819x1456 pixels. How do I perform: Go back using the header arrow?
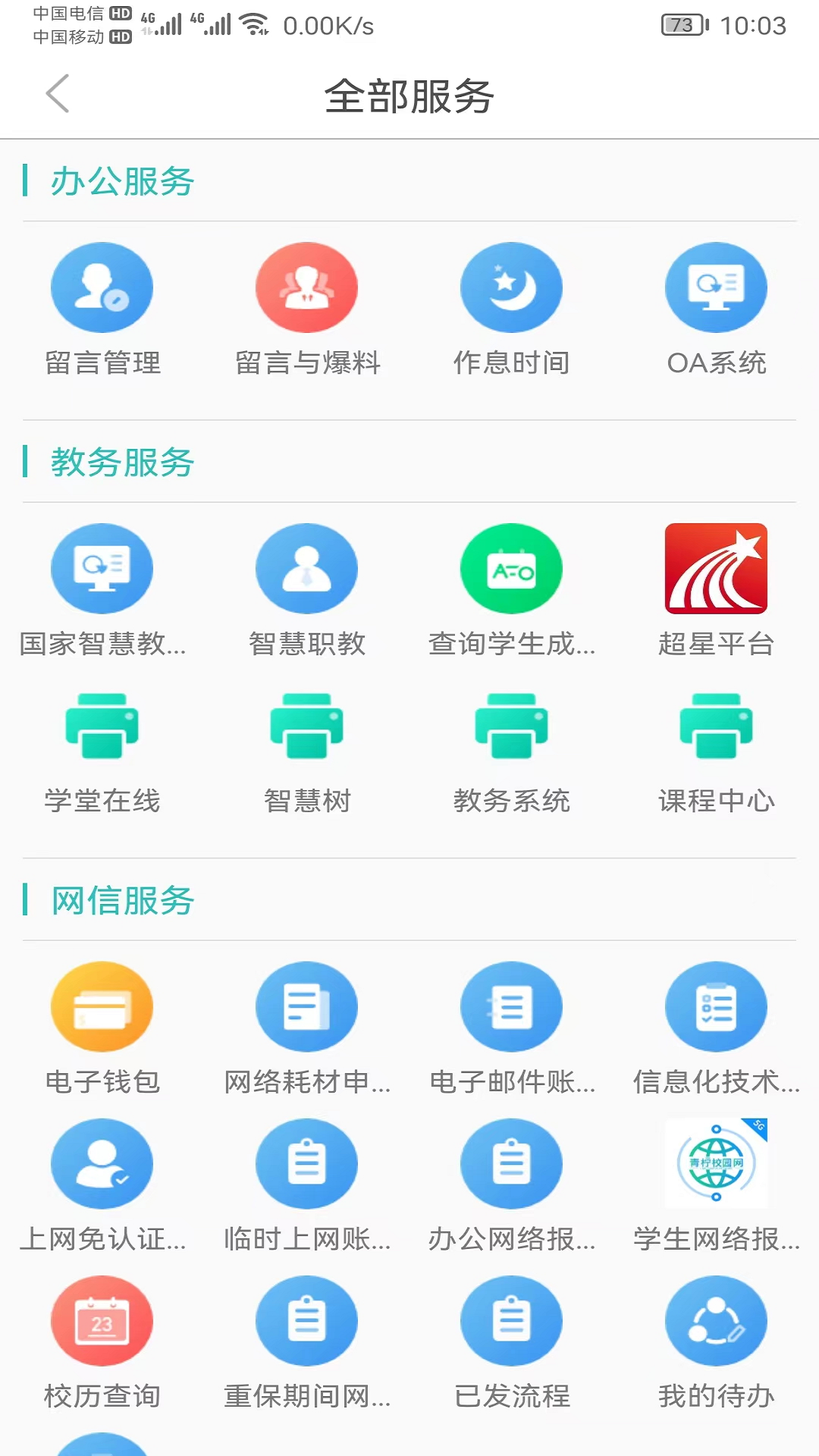coord(58,94)
